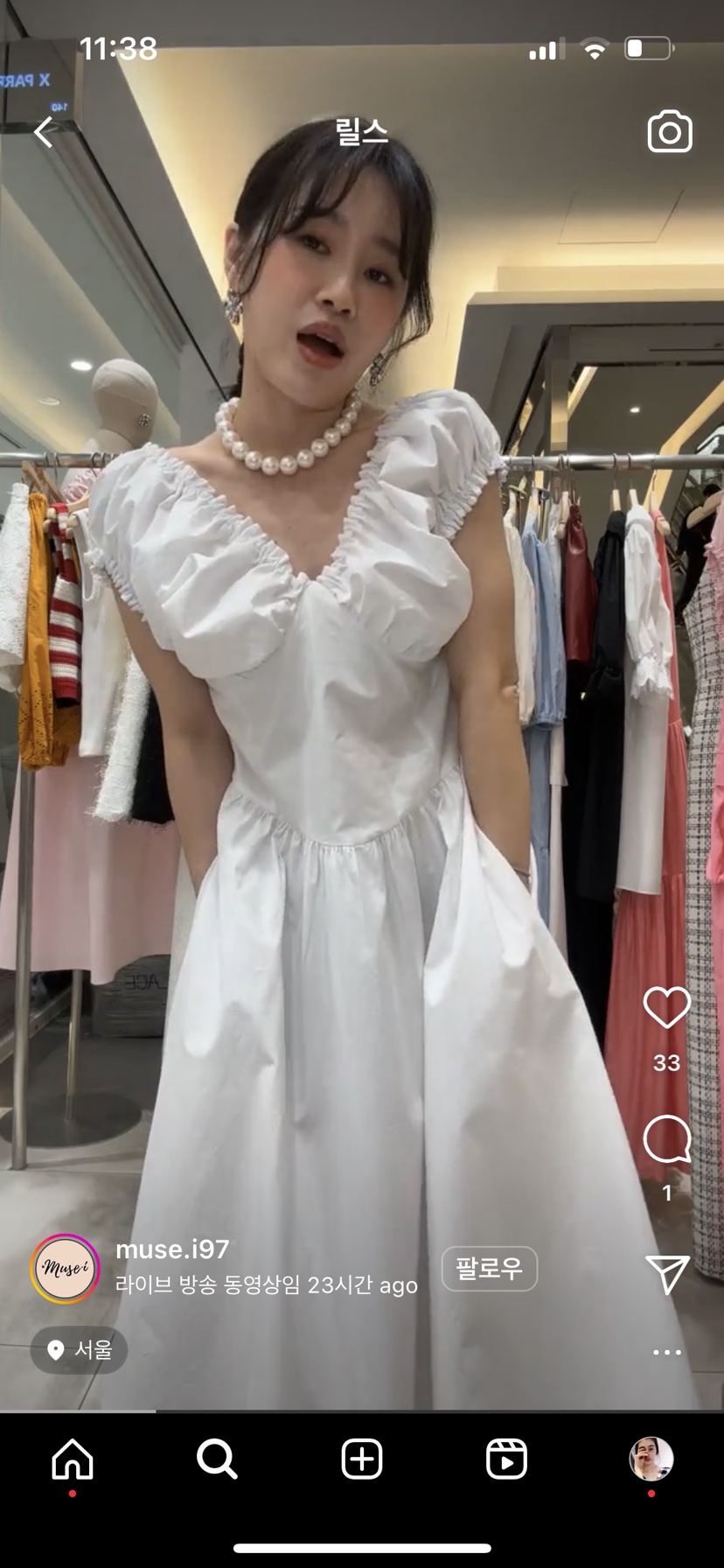Tap the 서울 location chip

click(80, 1350)
